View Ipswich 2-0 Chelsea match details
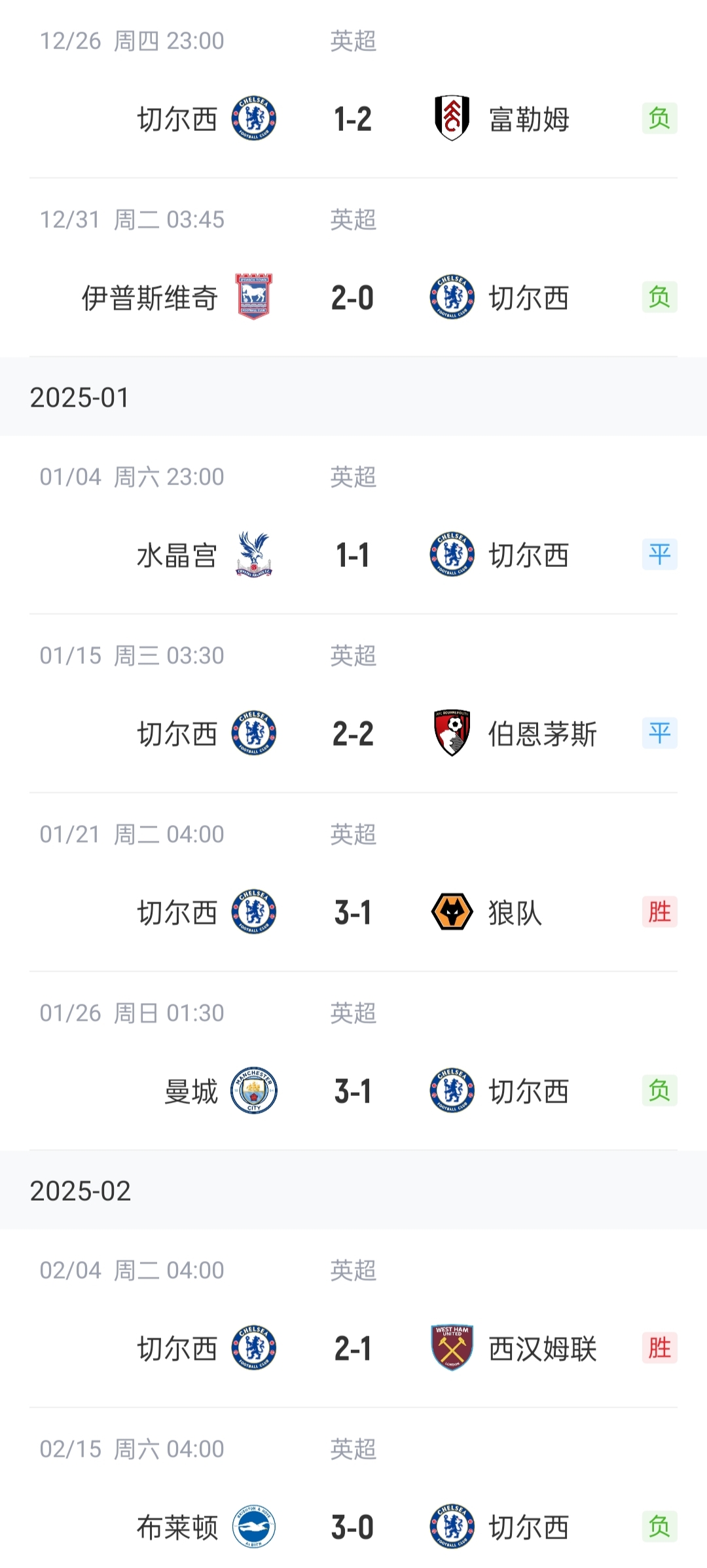The image size is (707, 1568). click(x=353, y=298)
